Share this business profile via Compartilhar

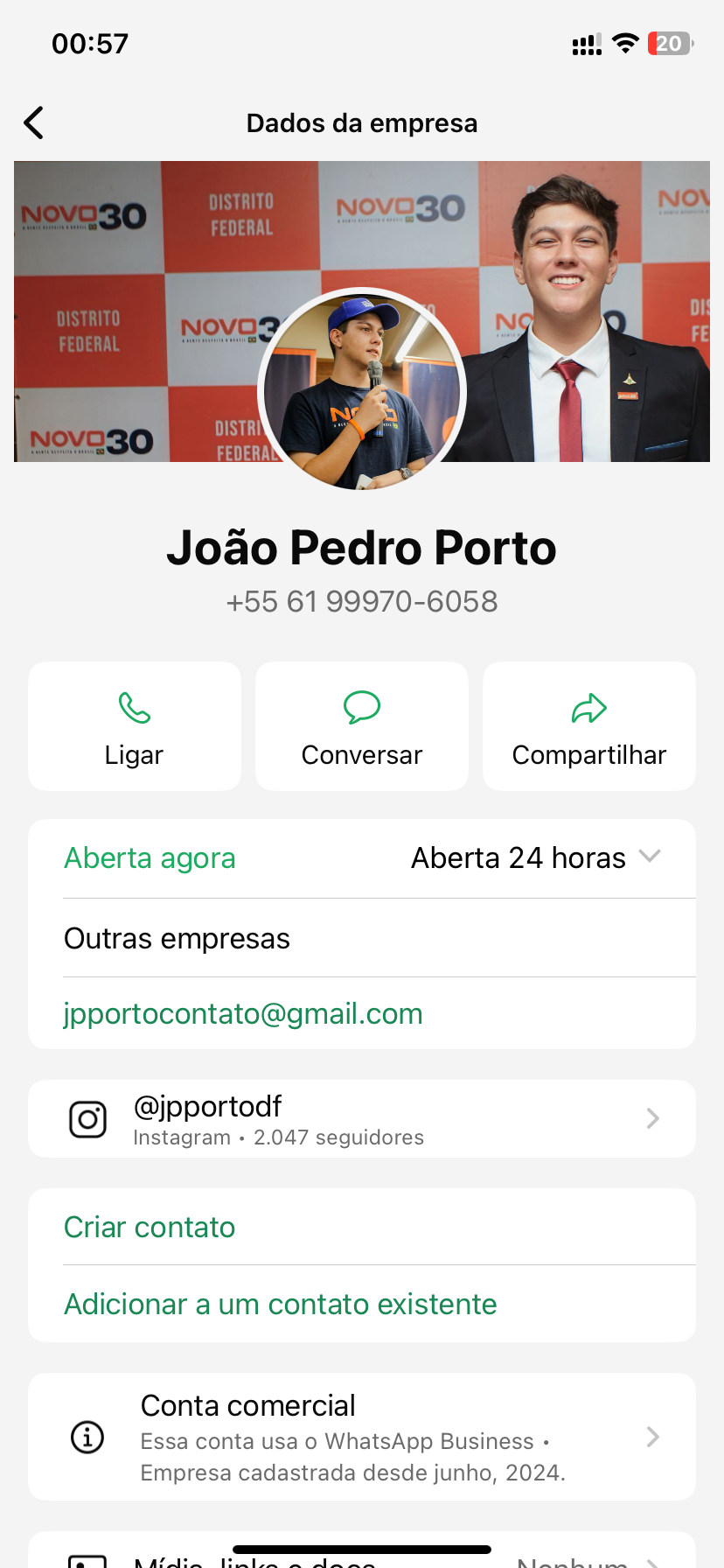tap(588, 726)
